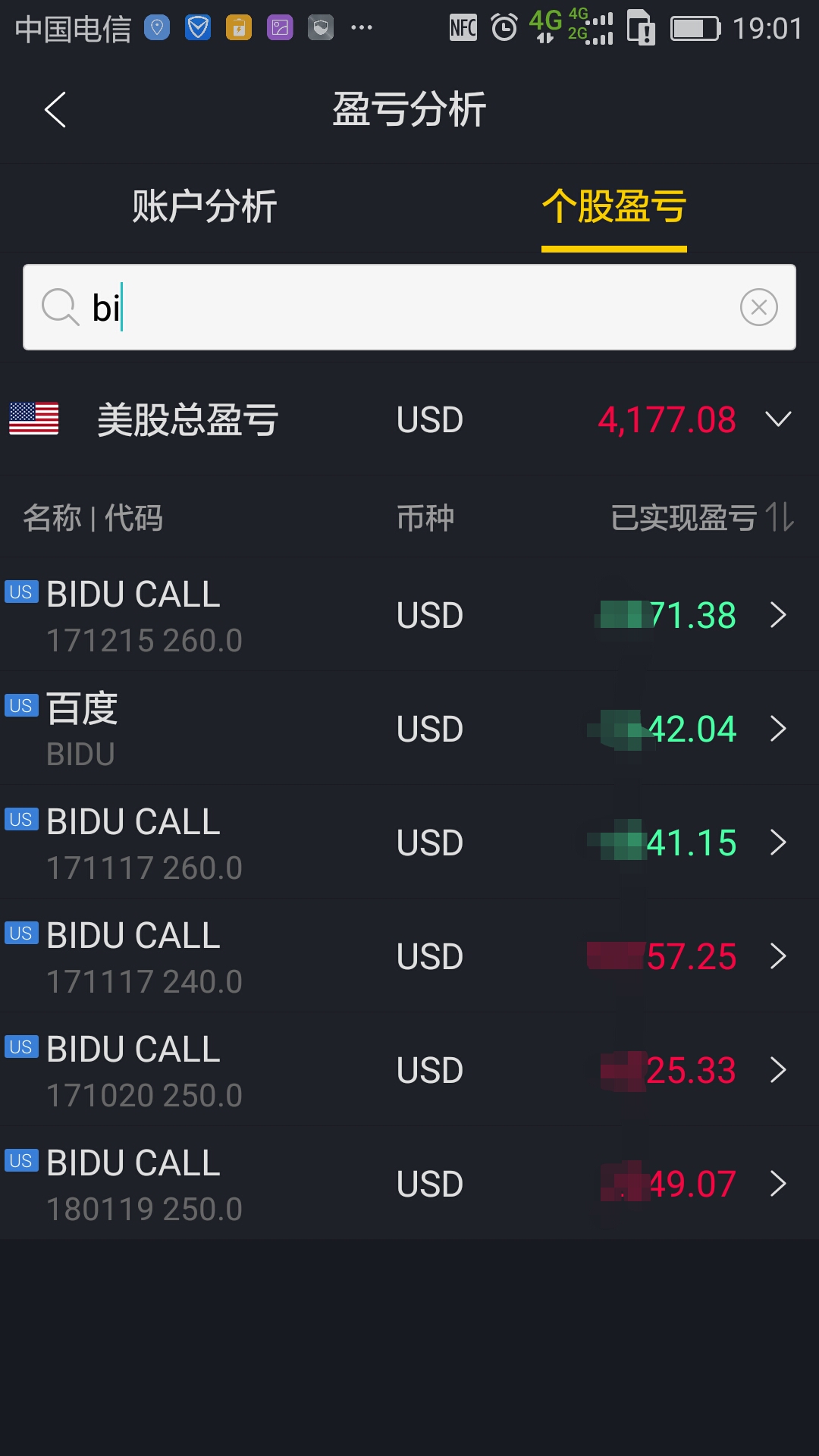The width and height of the screenshot is (819, 1456).
Task: Open 百度 BIDU stock profit details
Action: pos(409,729)
